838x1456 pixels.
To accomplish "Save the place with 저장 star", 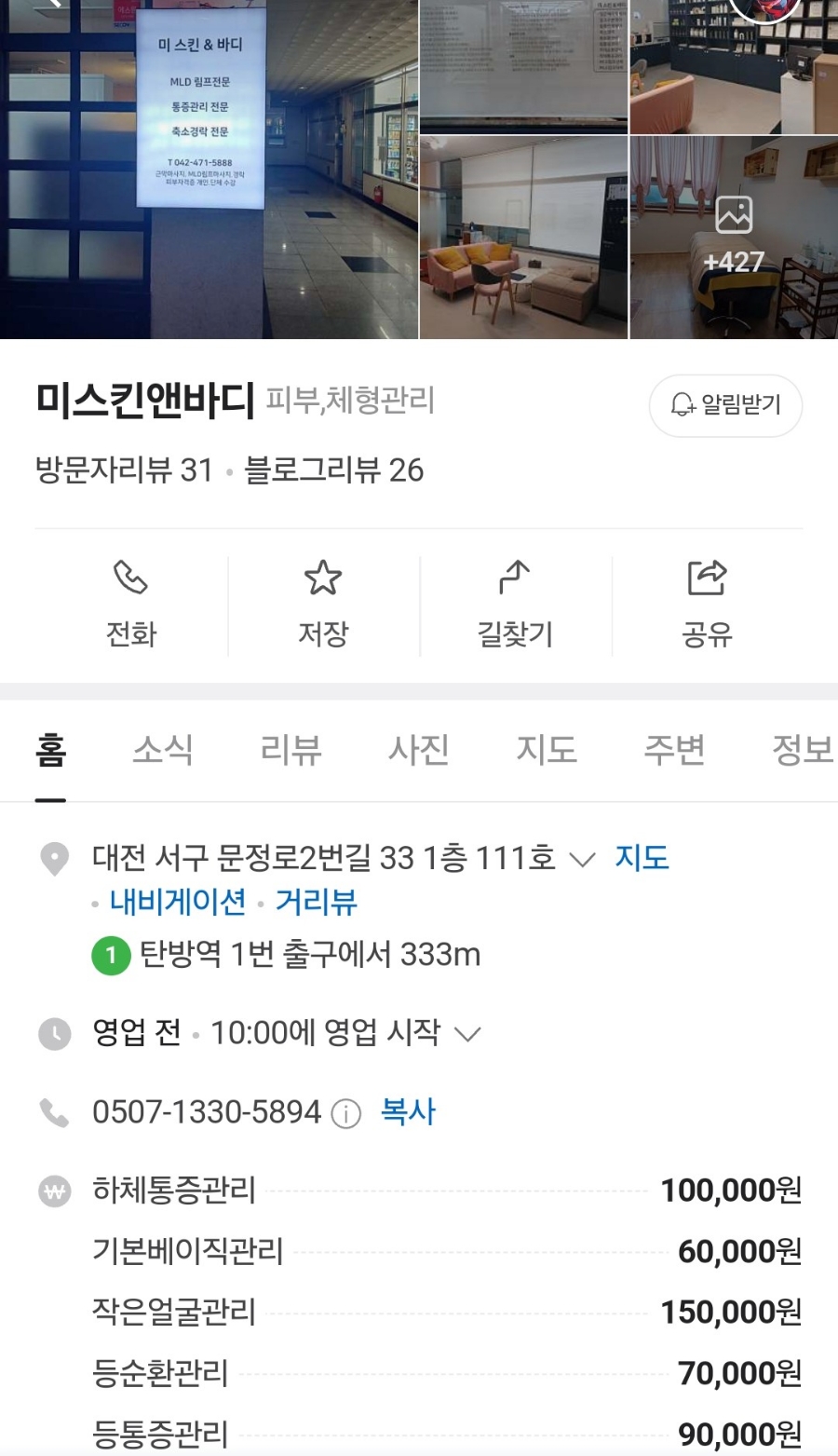I will pos(323,605).
